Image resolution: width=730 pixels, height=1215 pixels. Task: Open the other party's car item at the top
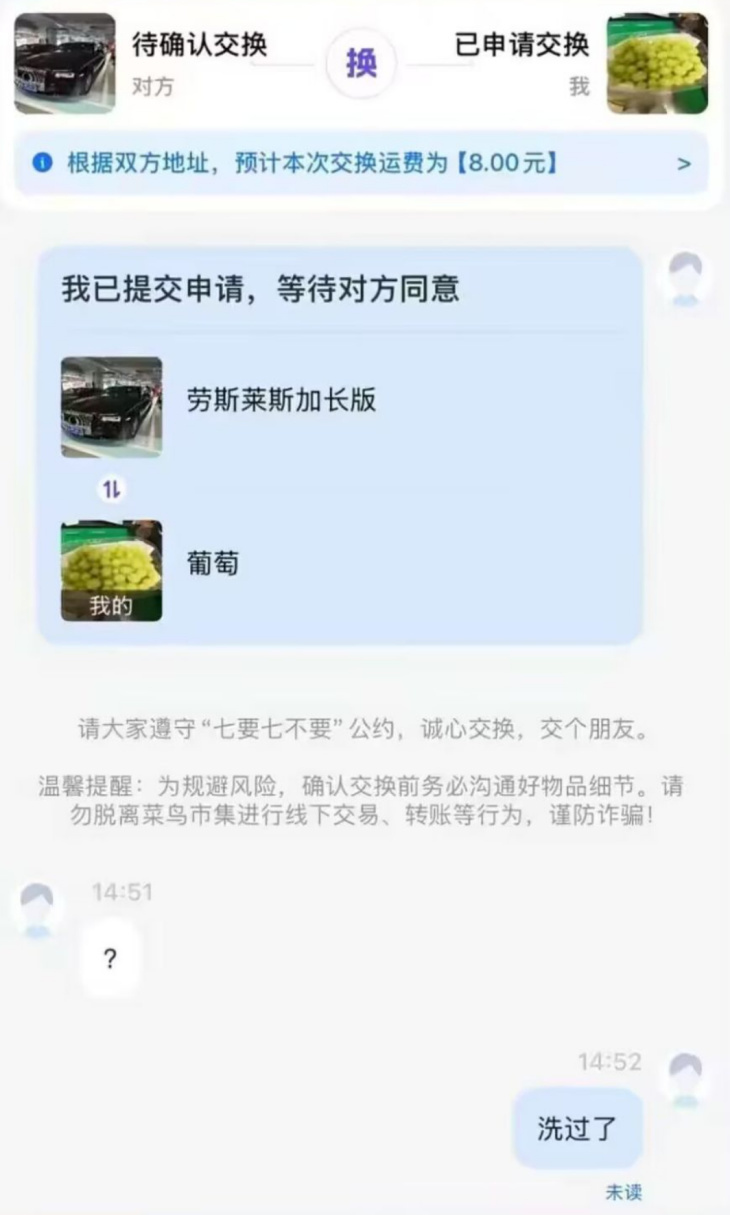(x=65, y=63)
